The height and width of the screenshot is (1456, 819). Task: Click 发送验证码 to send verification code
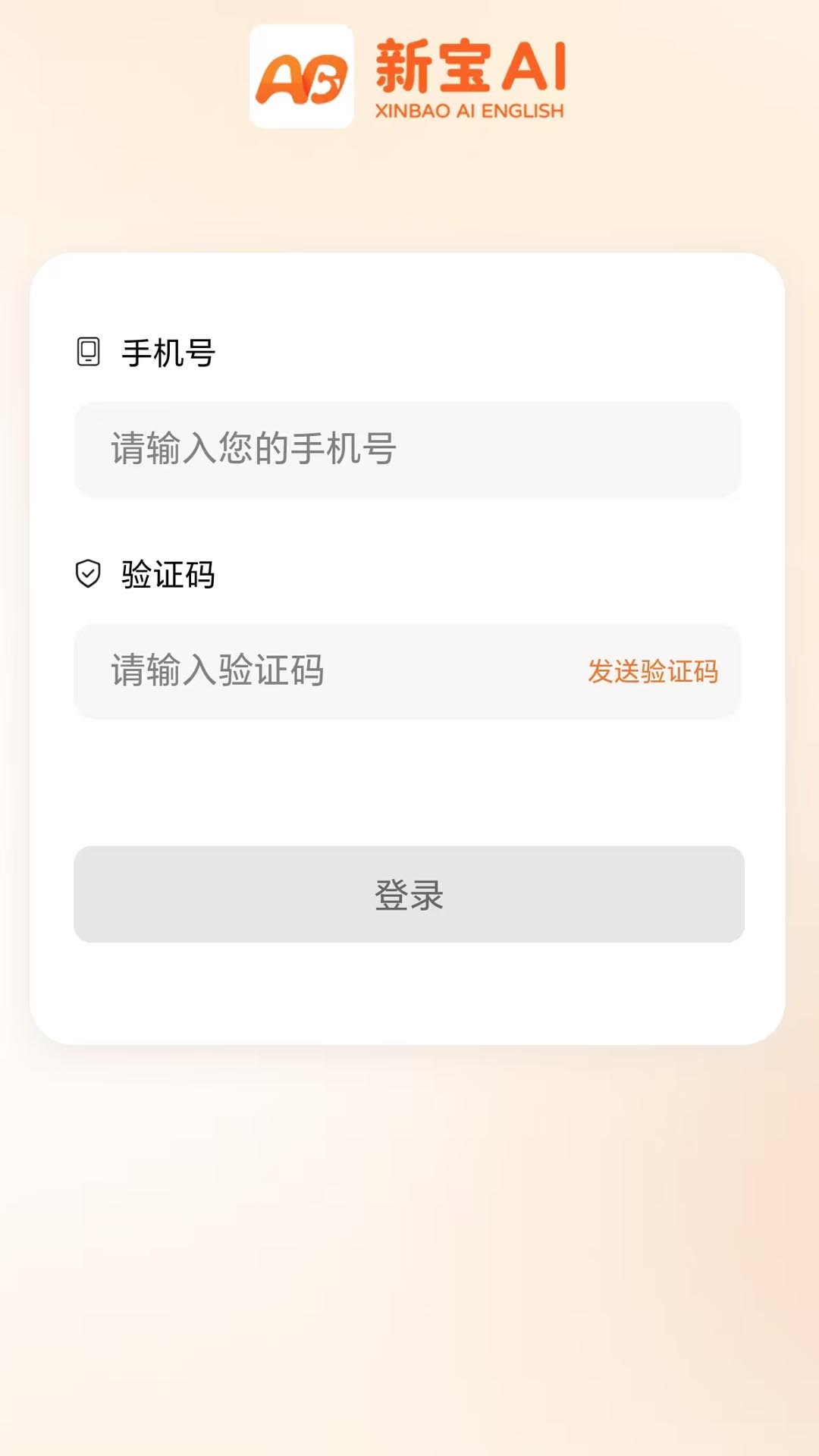tap(654, 671)
